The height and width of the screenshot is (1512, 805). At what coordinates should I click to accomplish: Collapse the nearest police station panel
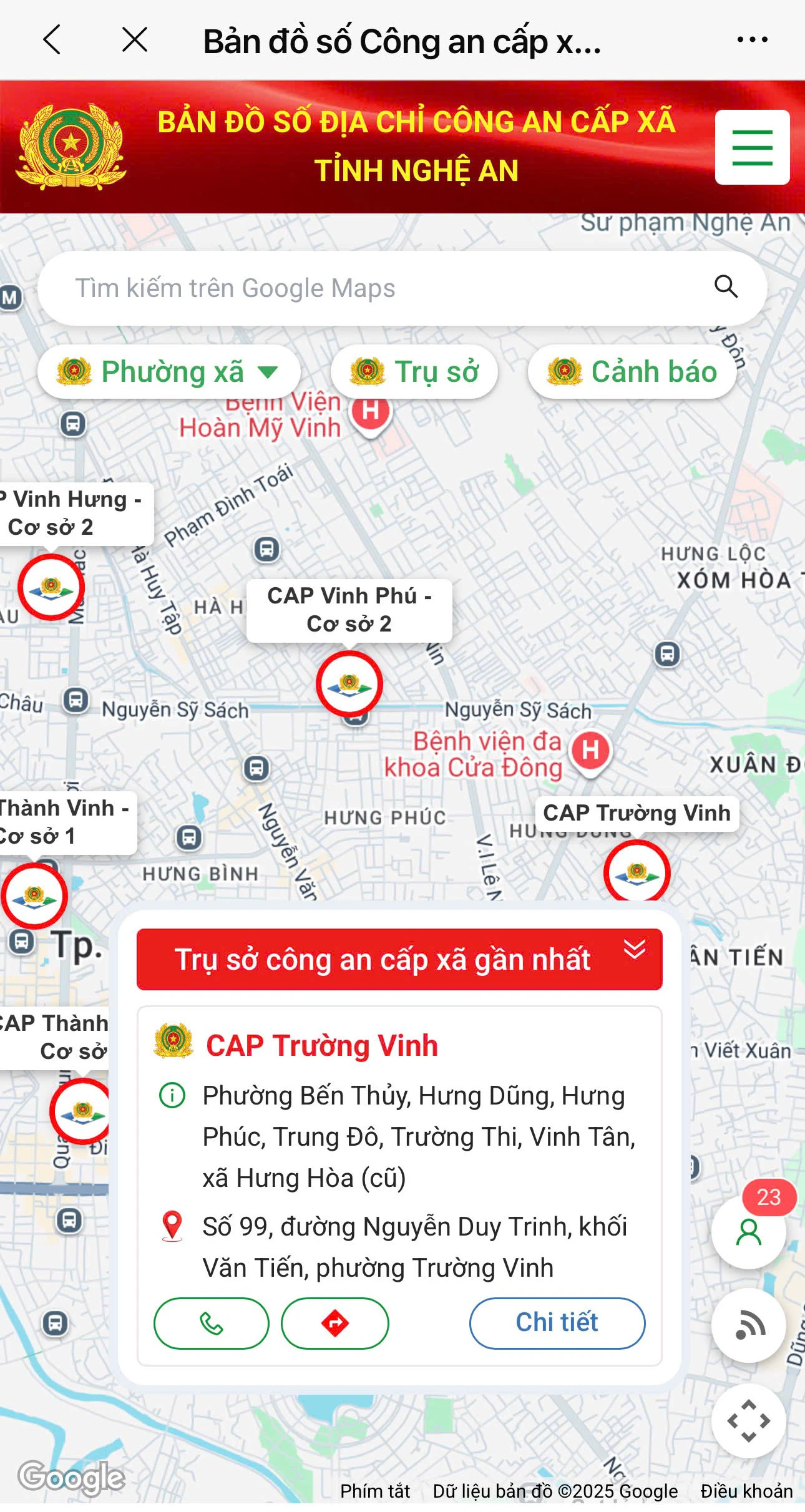click(x=634, y=950)
